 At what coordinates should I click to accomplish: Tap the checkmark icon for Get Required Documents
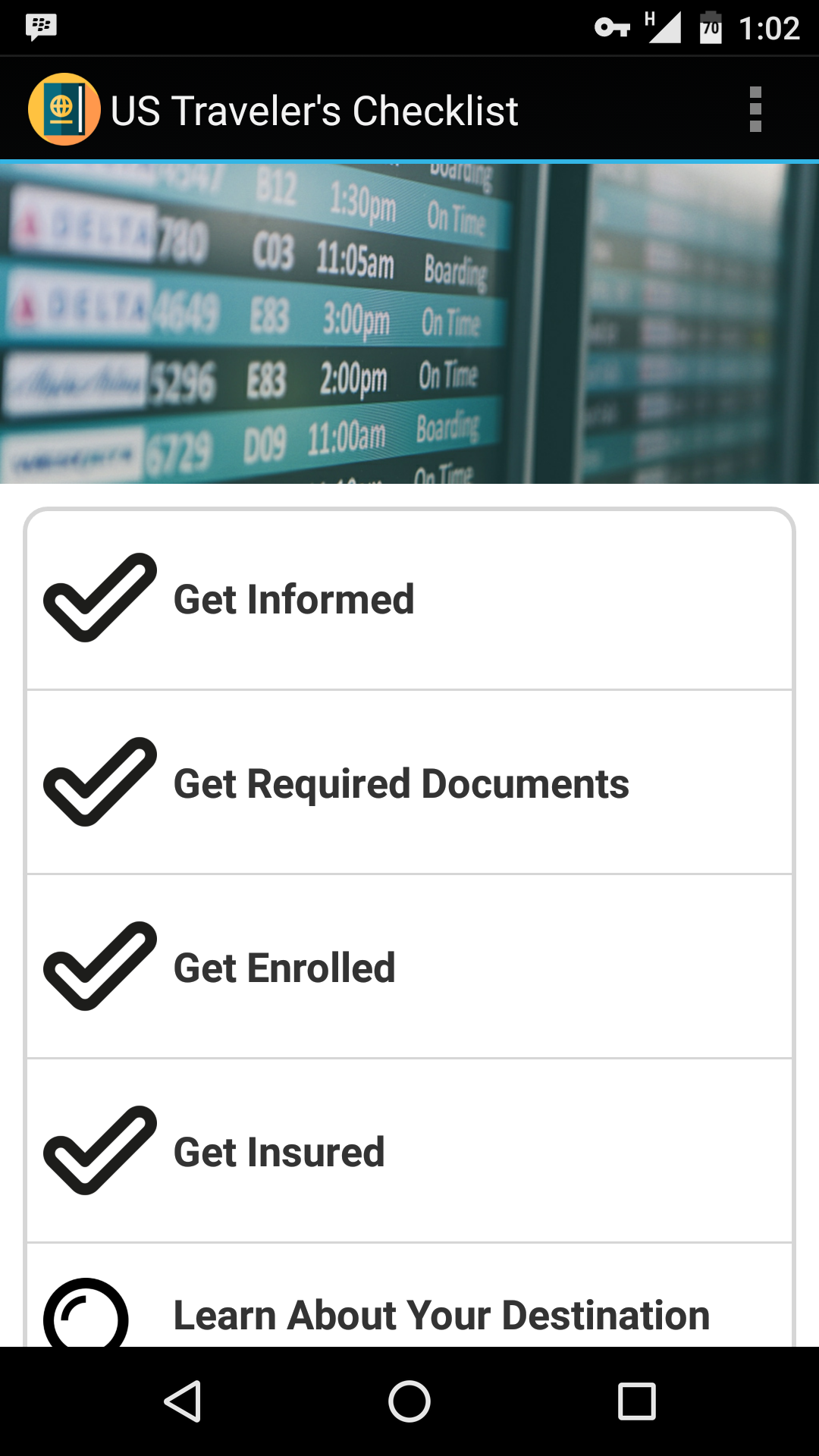click(x=99, y=784)
